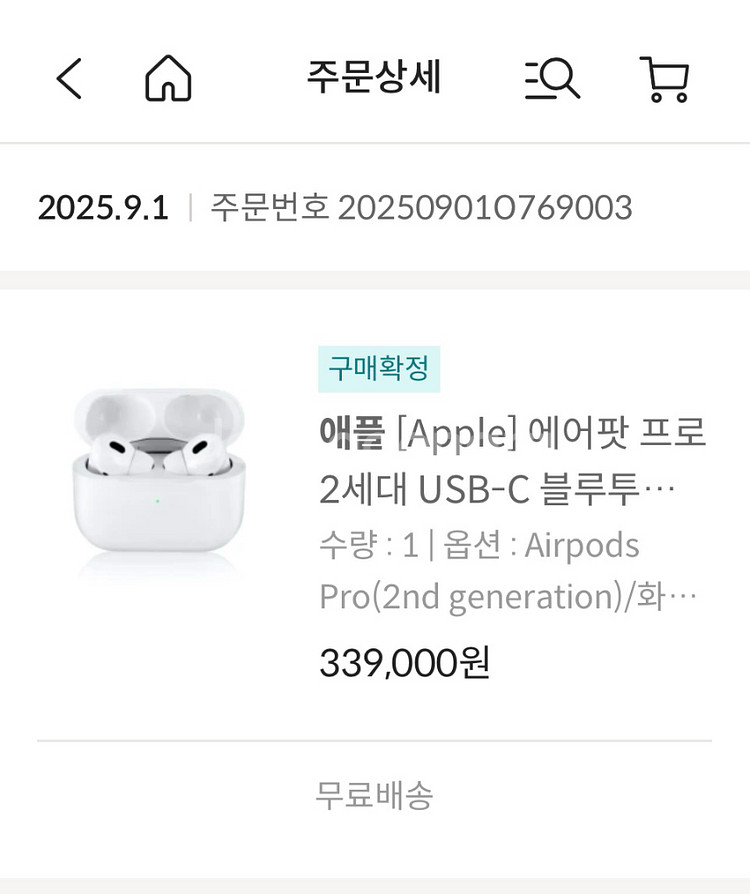Open the AirPods Pro product image
The width and height of the screenshot is (750, 894).
158,472
